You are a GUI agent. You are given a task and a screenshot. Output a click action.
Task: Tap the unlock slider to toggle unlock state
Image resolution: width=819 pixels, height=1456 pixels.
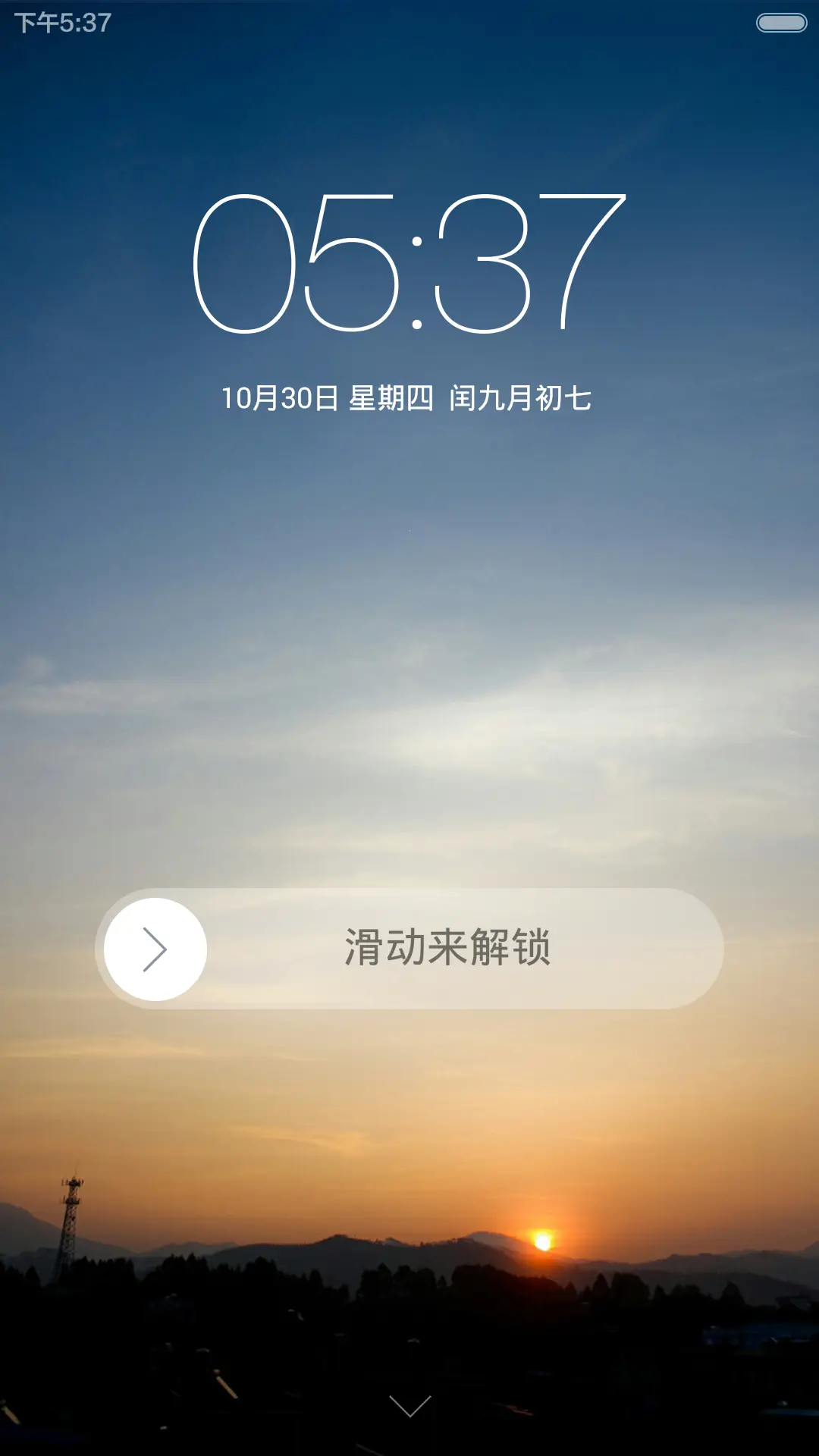point(409,949)
